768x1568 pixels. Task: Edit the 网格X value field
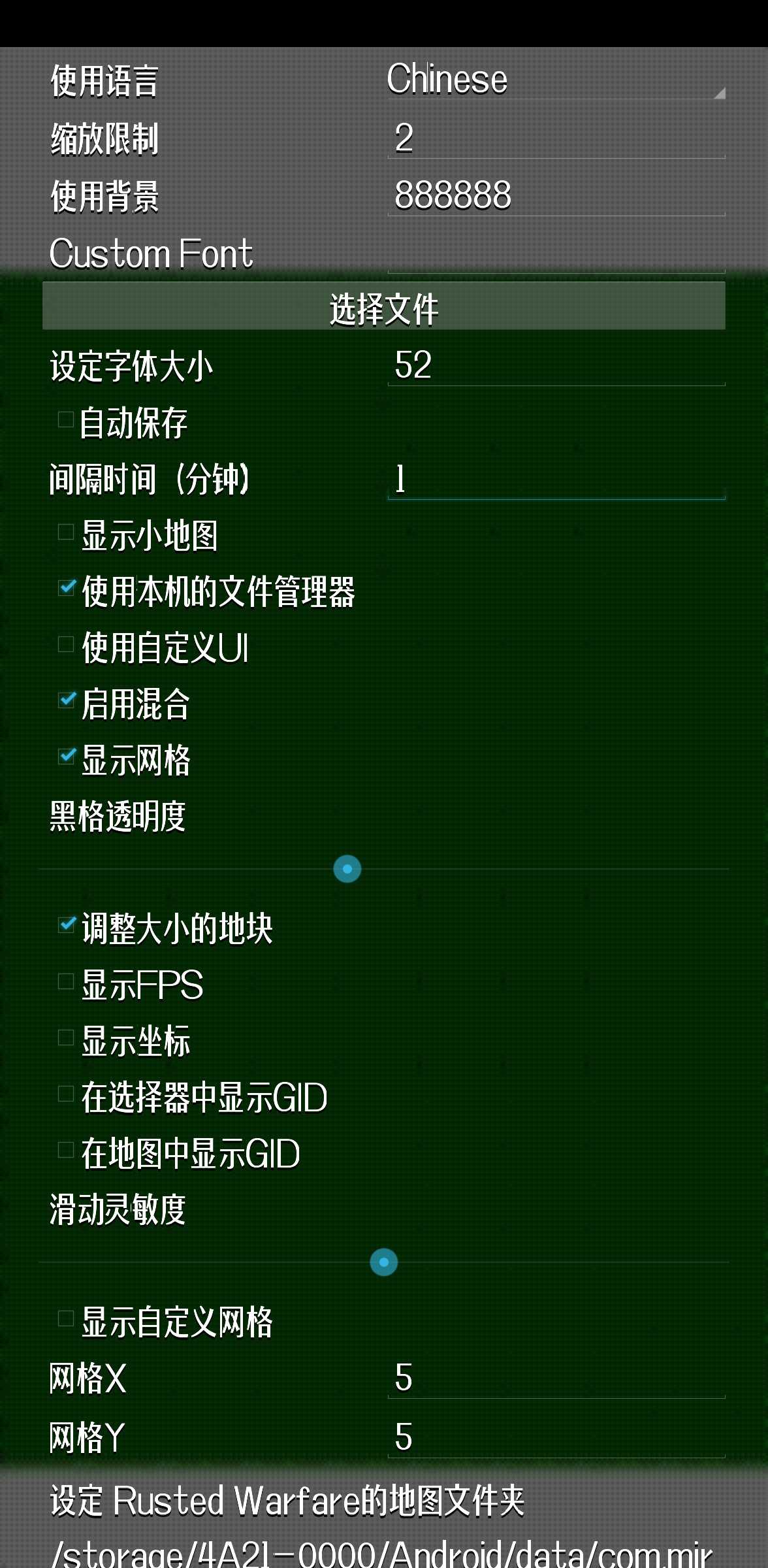click(x=555, y=1377)
